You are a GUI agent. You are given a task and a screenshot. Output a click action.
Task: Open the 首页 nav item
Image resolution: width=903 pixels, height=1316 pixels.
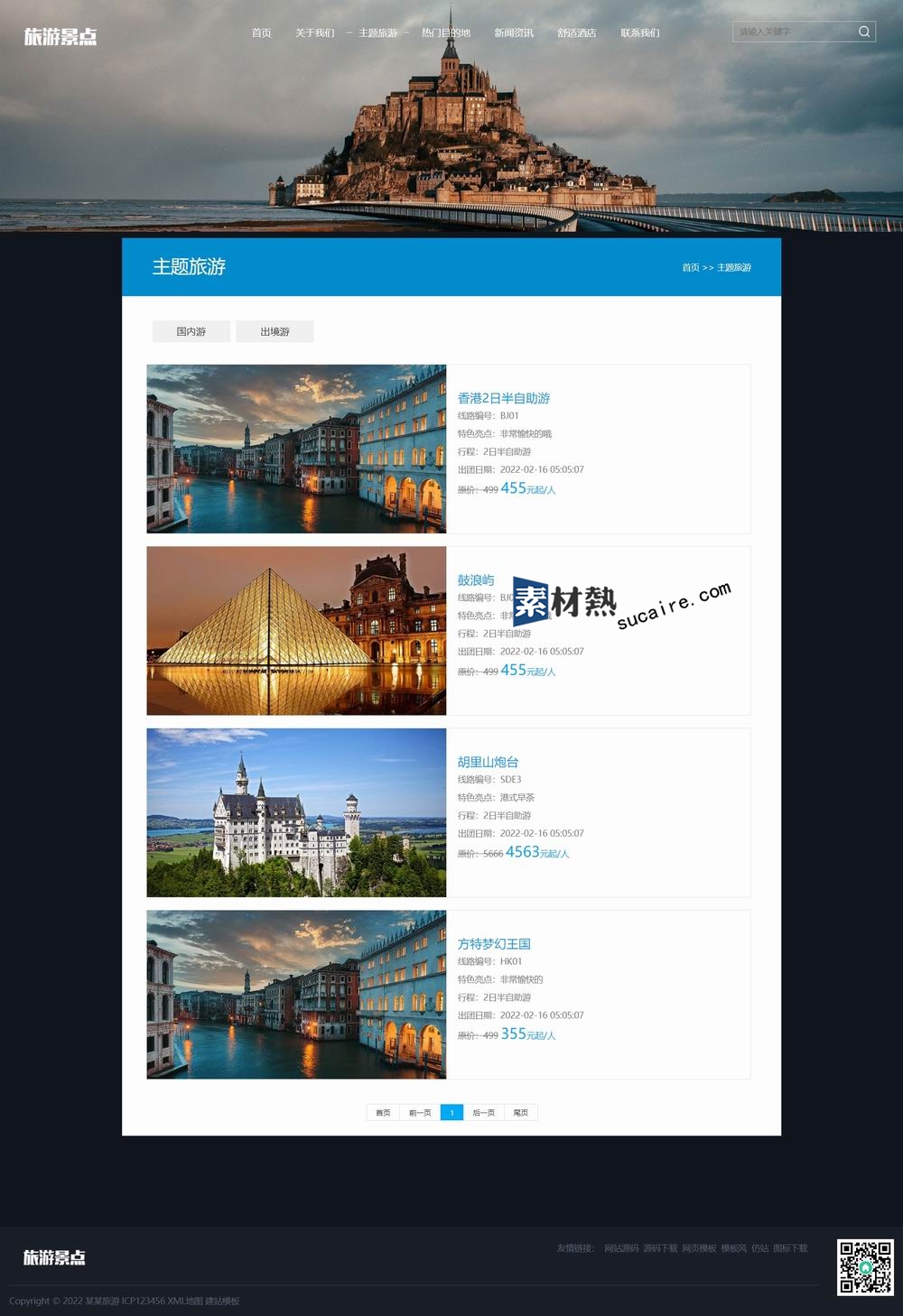(x=261, y=33)
